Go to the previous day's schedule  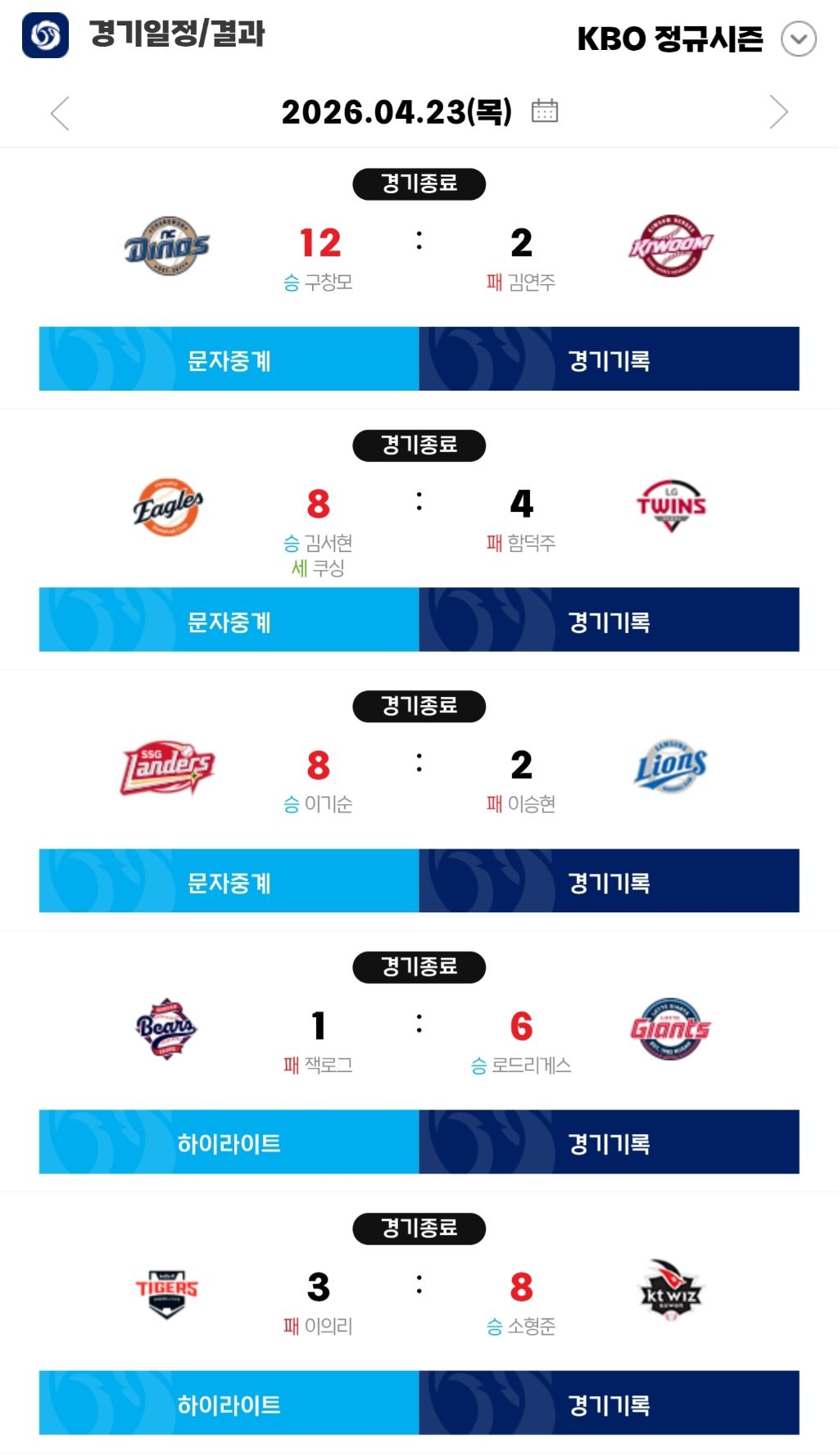pos(60,113)
